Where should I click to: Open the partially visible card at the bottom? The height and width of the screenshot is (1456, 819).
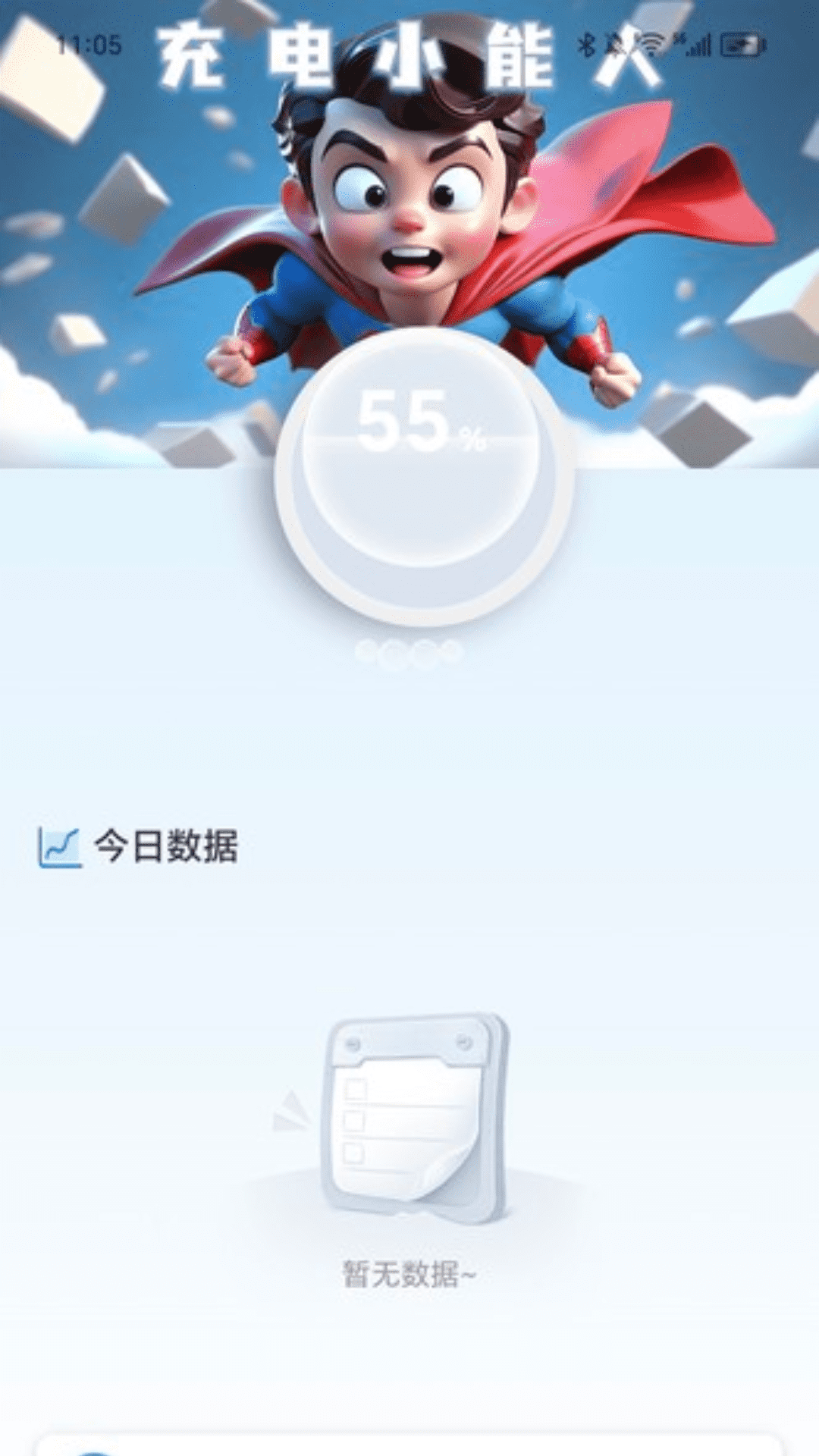tap(409, 1445)
